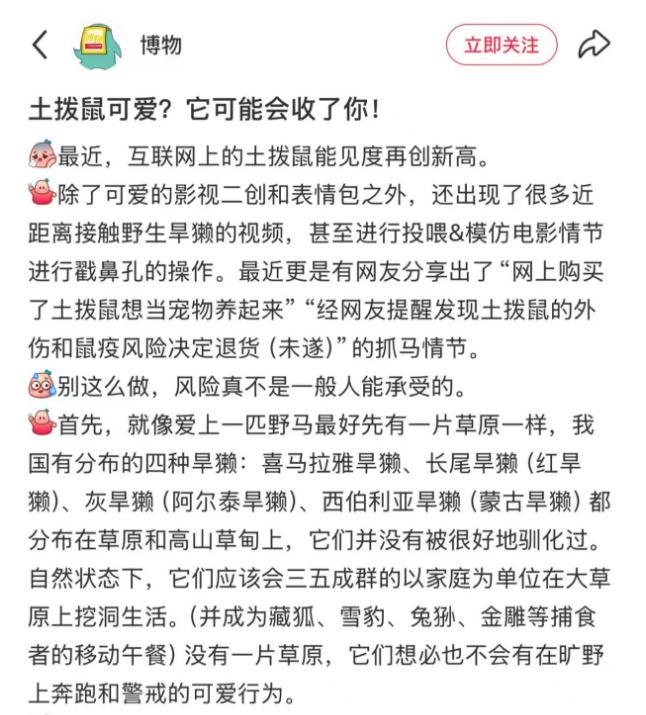Viewport: 646px width, 715px height.
Task: Share this post with the share icon
Action: pos(595,45)
